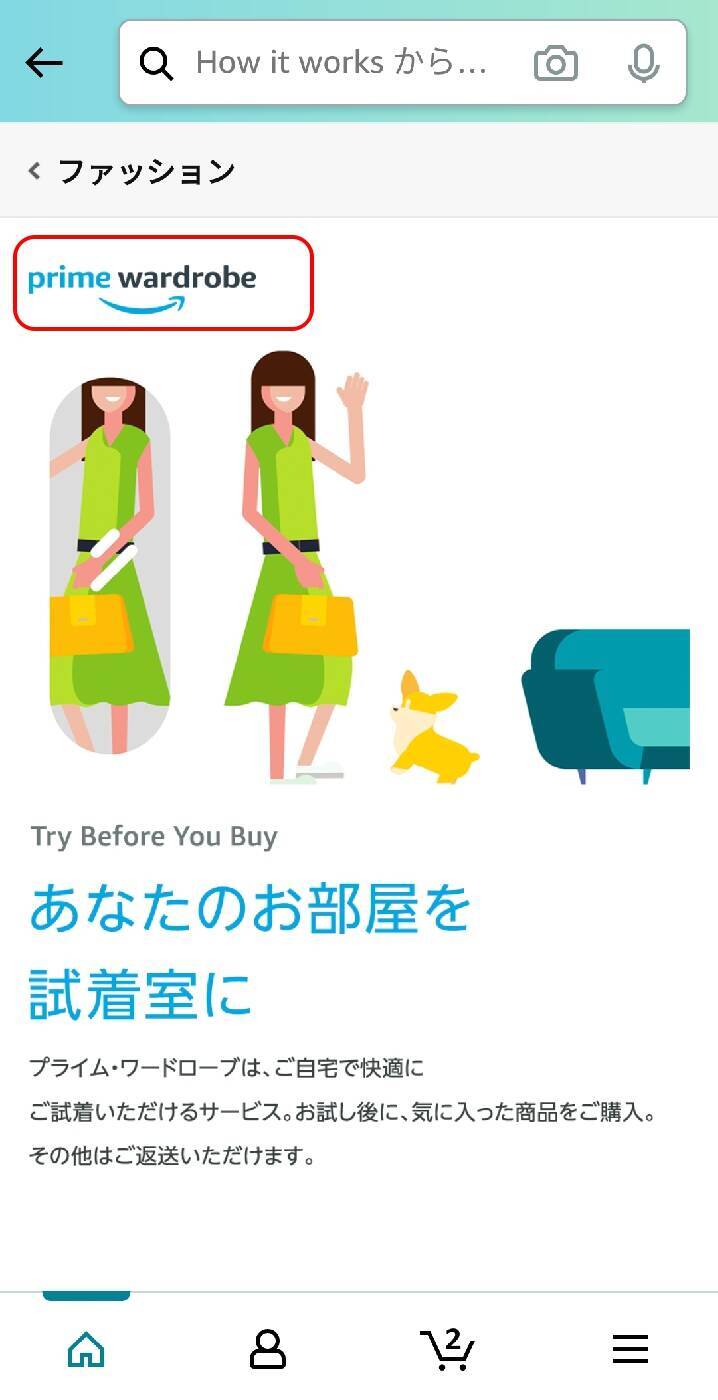View the shopping cart with 2 items

pos(447,1350)
